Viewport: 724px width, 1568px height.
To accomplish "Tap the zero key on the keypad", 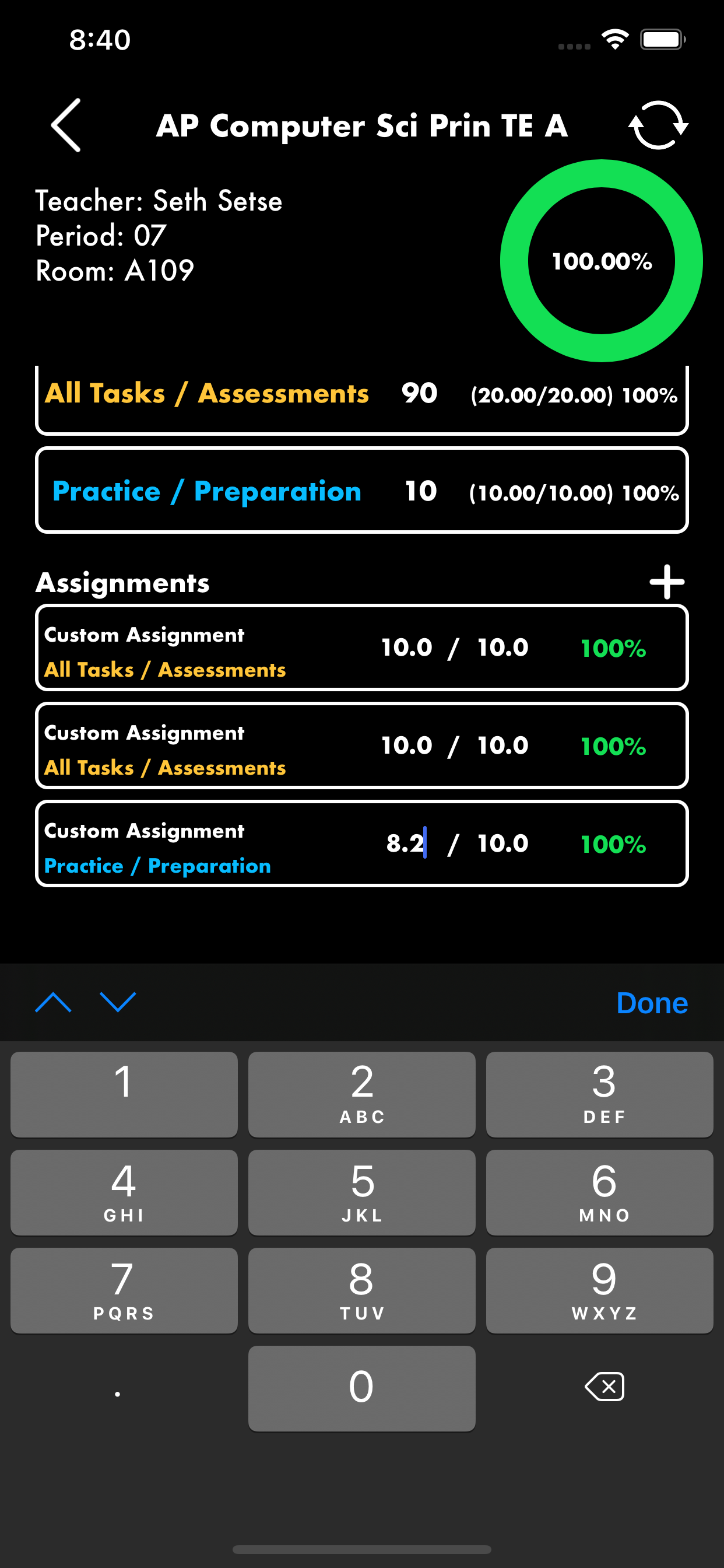I will [x=361, y=1387].
